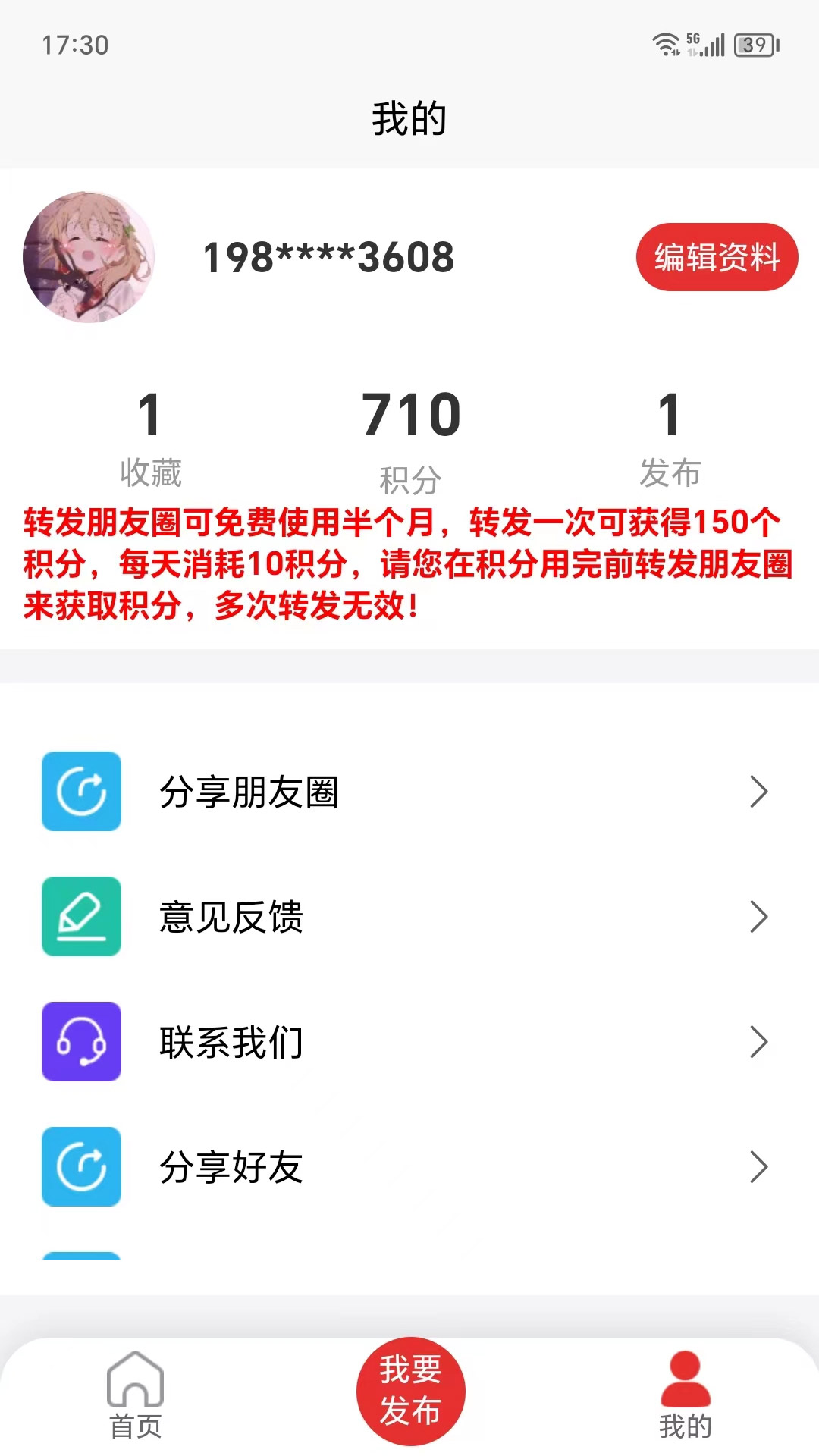Open the profile avatar picture
The height and width of the screenshot is (1456, 819).
pyautogui.click(x=89, y=257)
